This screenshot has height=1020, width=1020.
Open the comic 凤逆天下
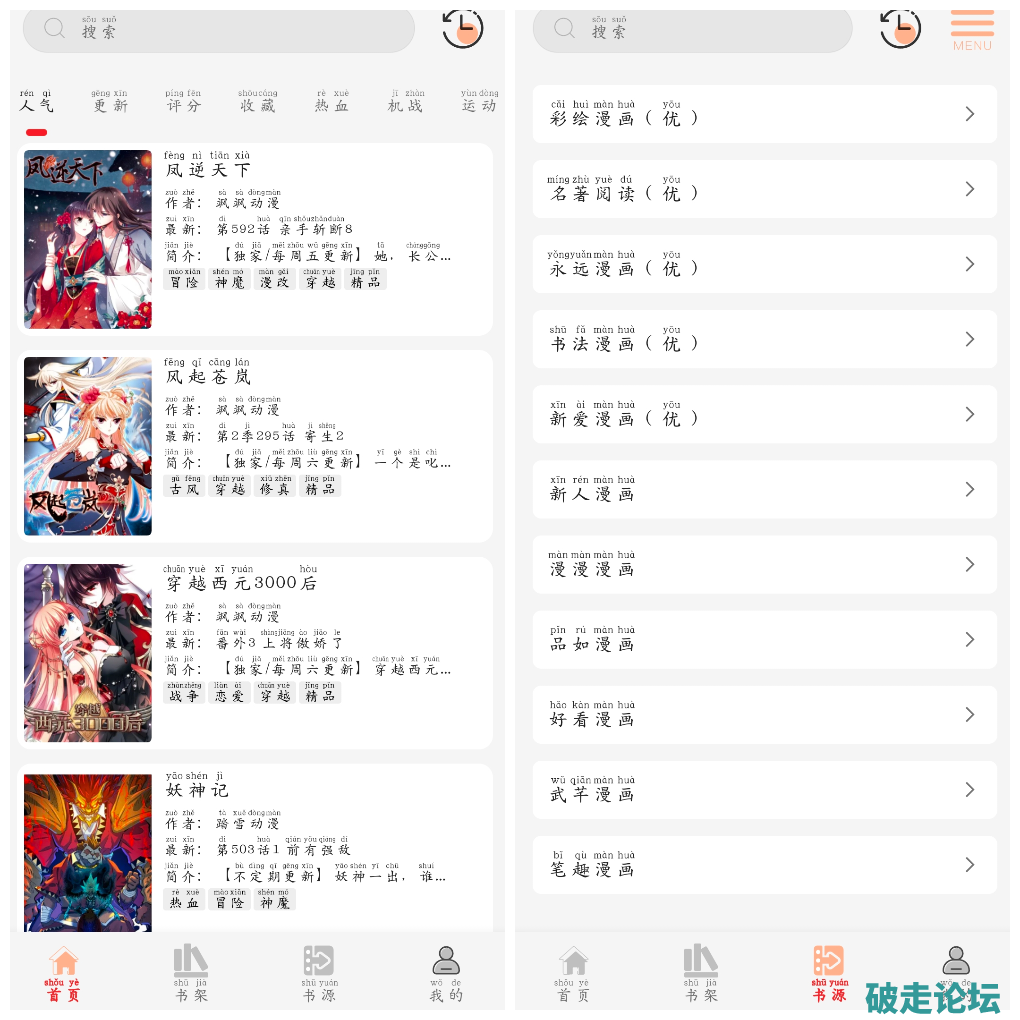click(255, 239)
